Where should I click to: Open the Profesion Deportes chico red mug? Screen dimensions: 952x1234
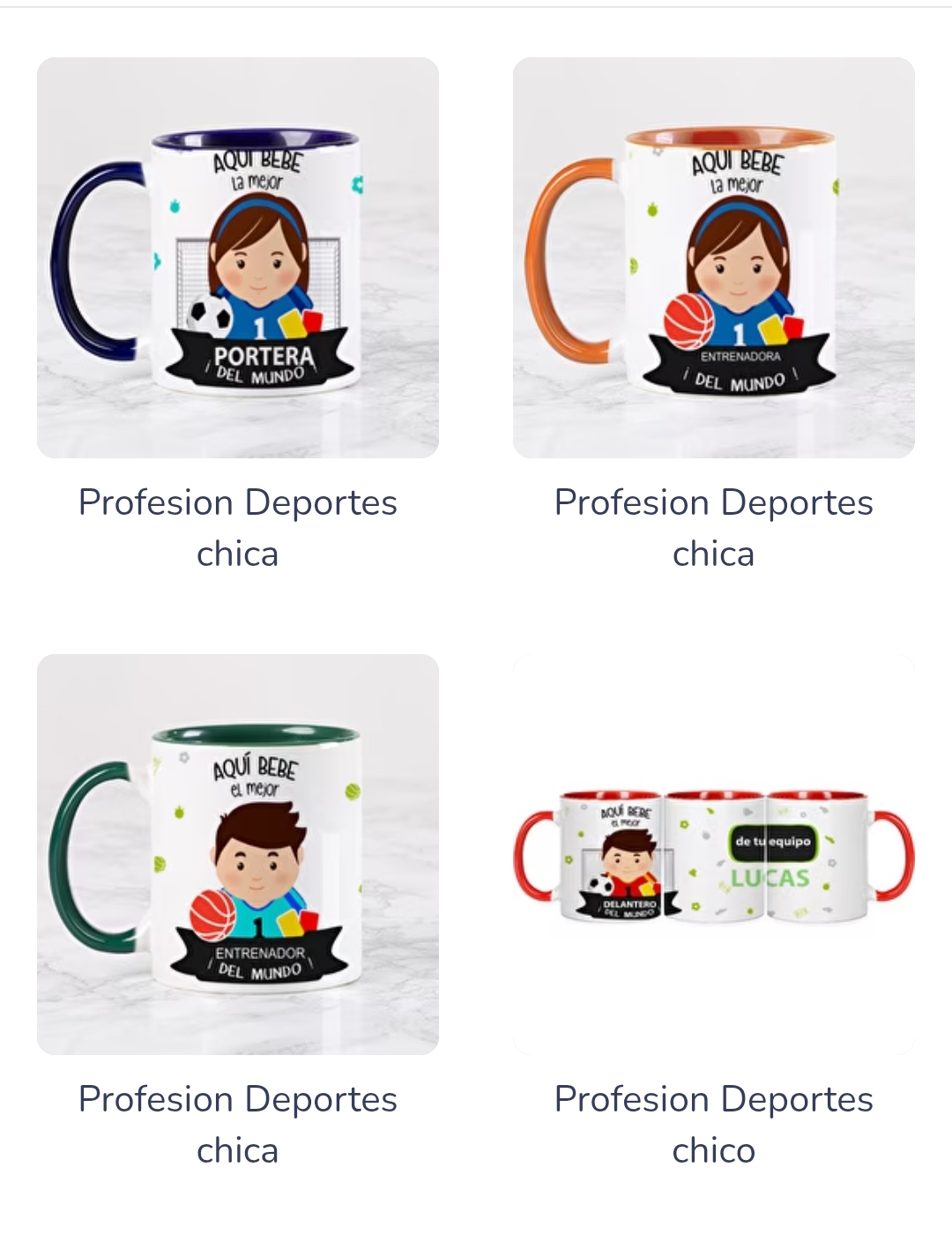(x=713, y=853)
